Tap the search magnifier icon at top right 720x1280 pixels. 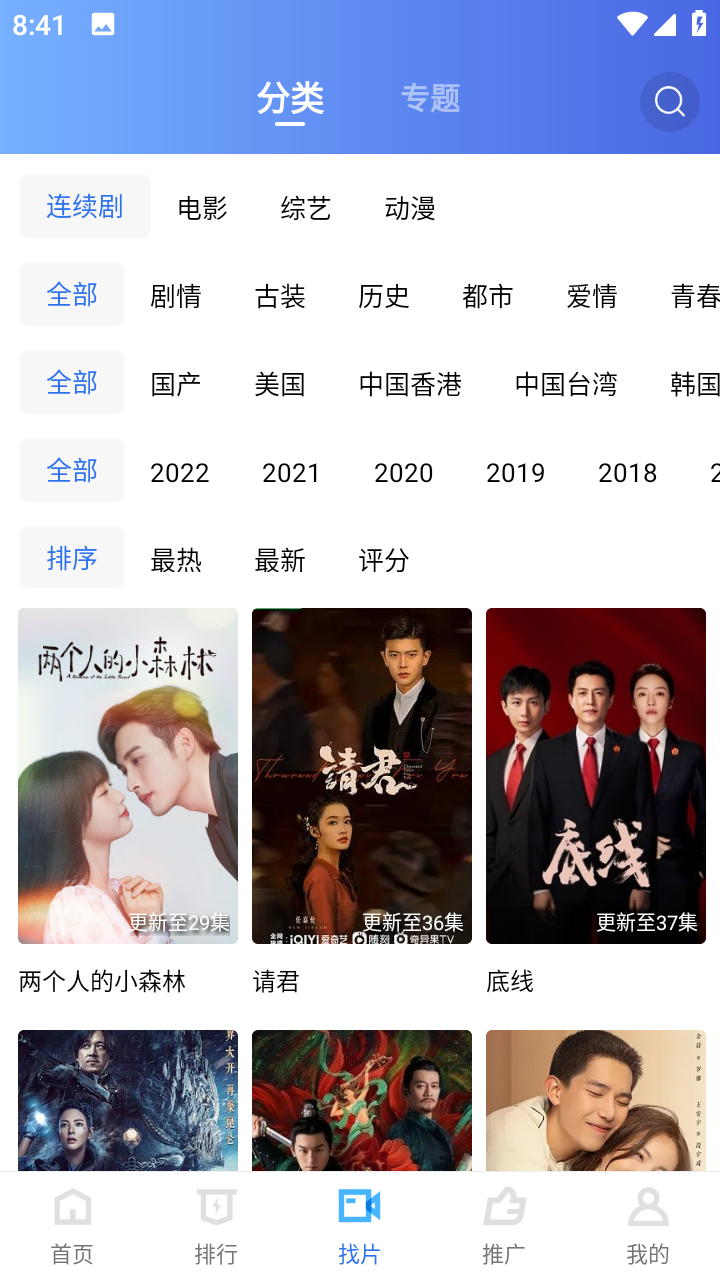[x=668, y=101]
